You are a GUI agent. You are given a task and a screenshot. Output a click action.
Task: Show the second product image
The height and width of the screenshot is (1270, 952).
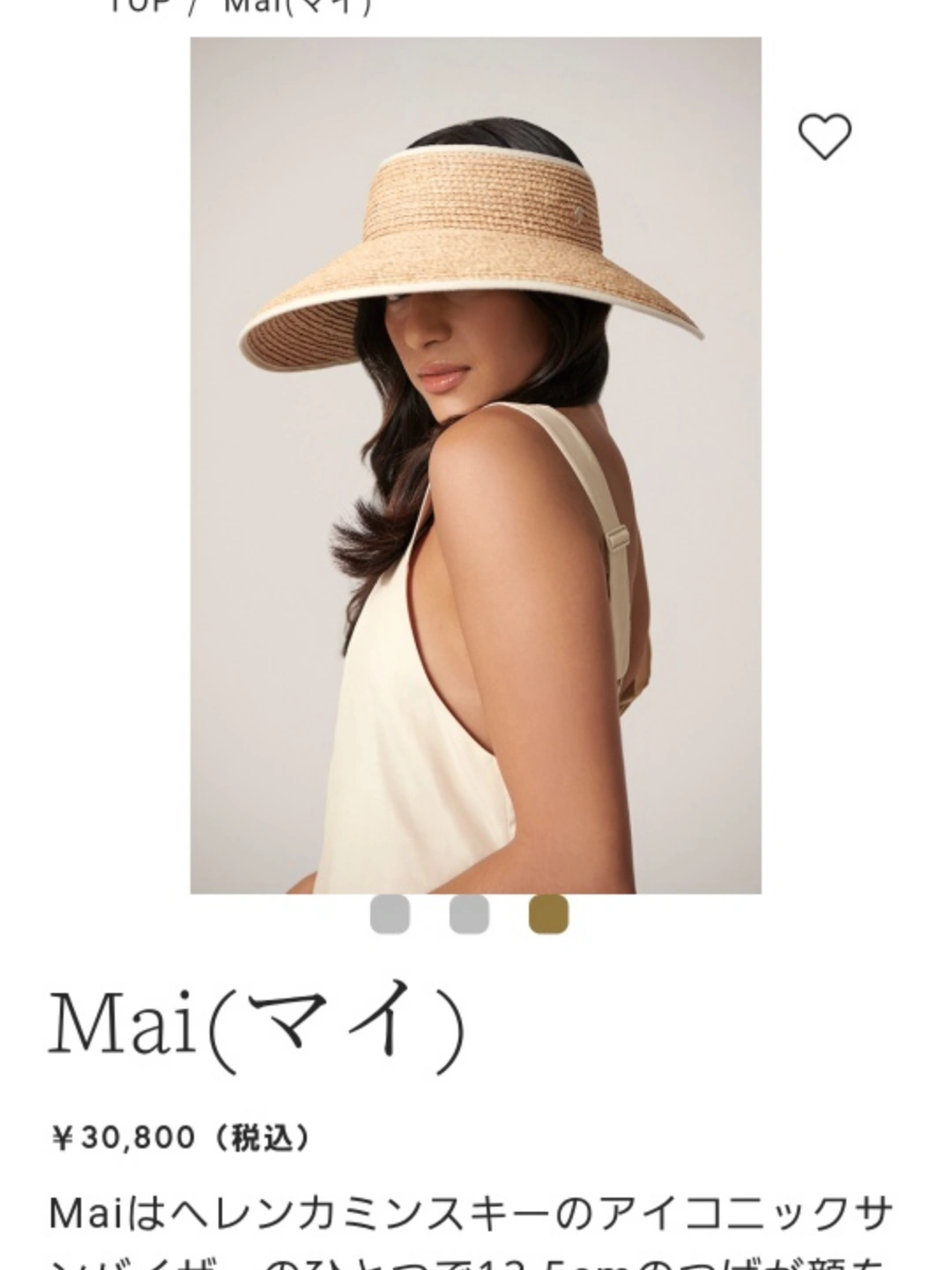(x=469, y=915)
